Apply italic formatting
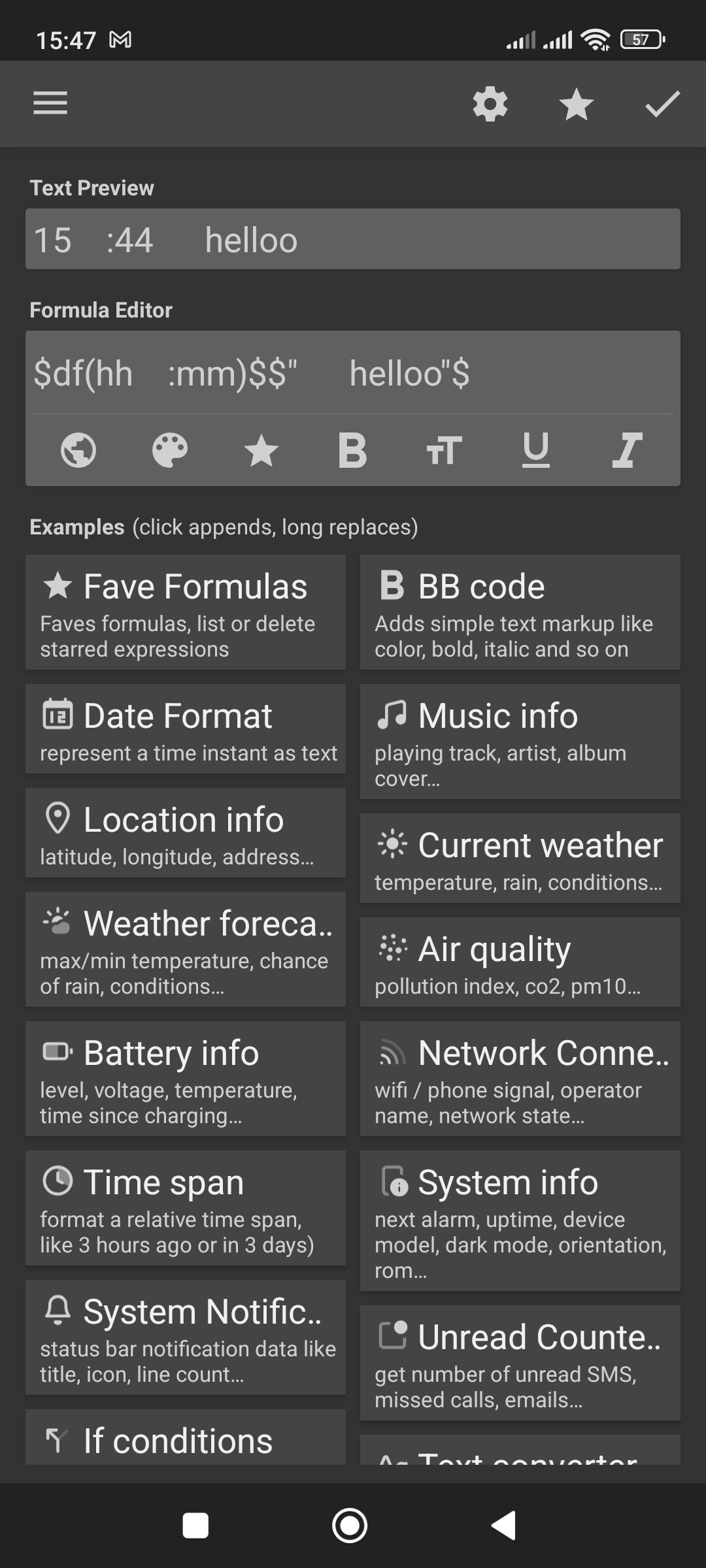This screenshot has height=1568, width=706. [627, 450]
